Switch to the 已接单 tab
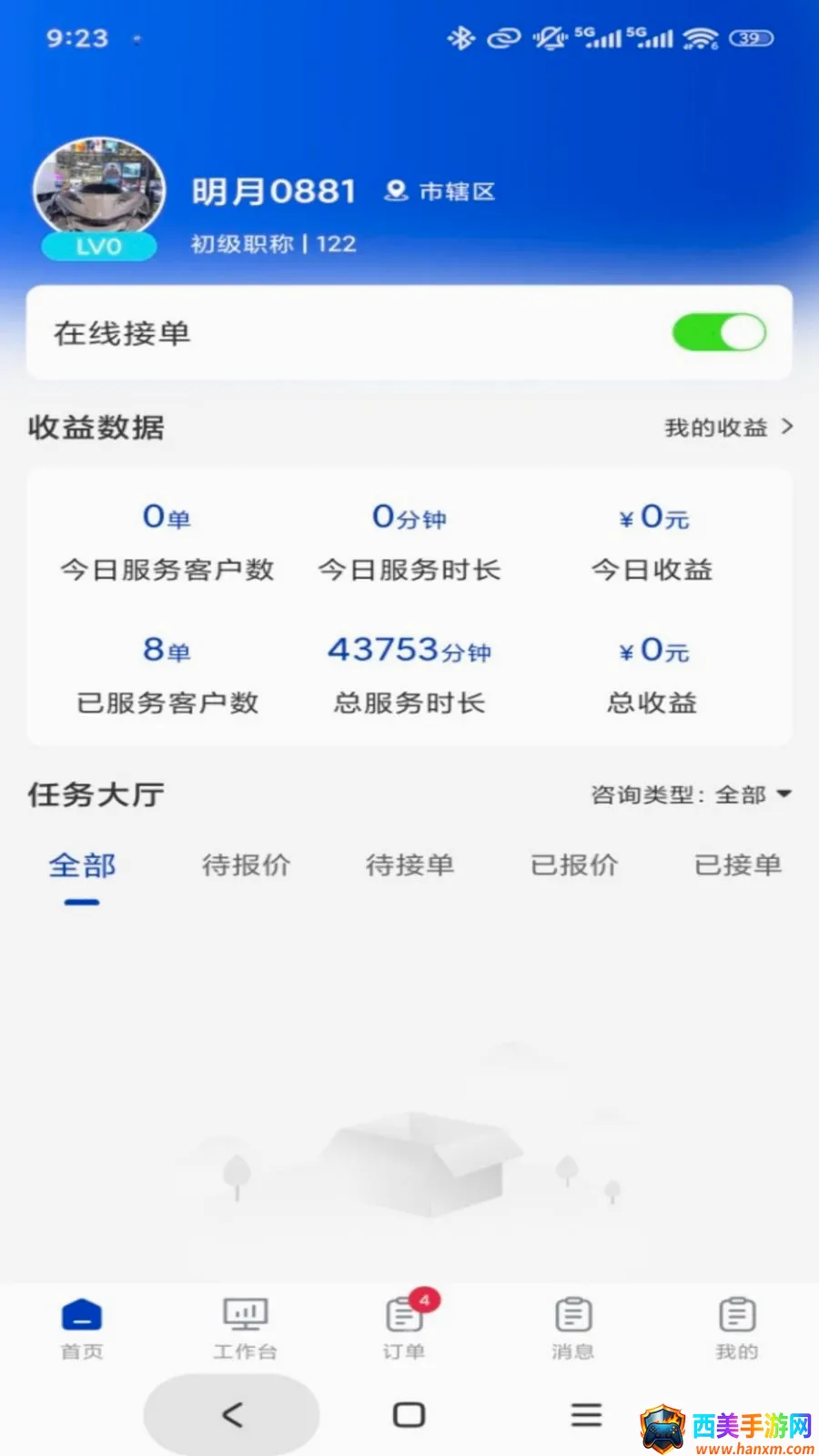Image resolution: width=819 pixels, height=1456 pixels. point(738,865)
